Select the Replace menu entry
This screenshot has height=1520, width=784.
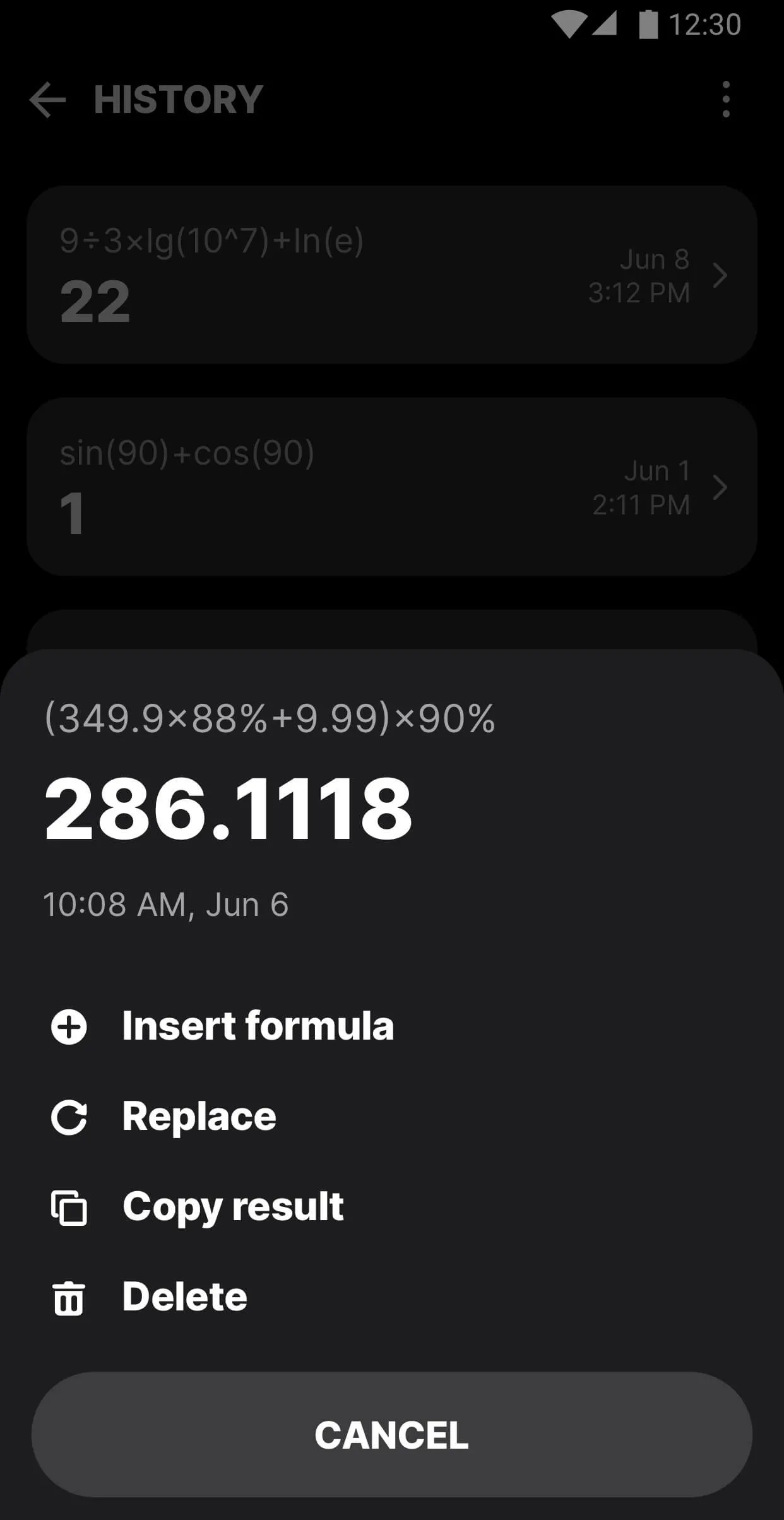198,1116
